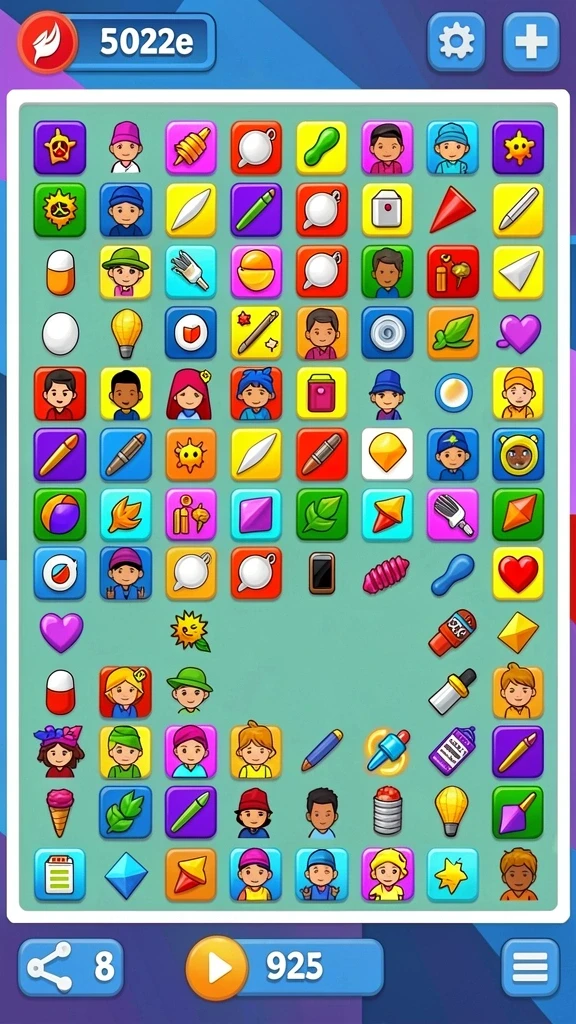Select the black smartphone tile
This screenshot has width=576, height=1024.
tap(322, 573)
